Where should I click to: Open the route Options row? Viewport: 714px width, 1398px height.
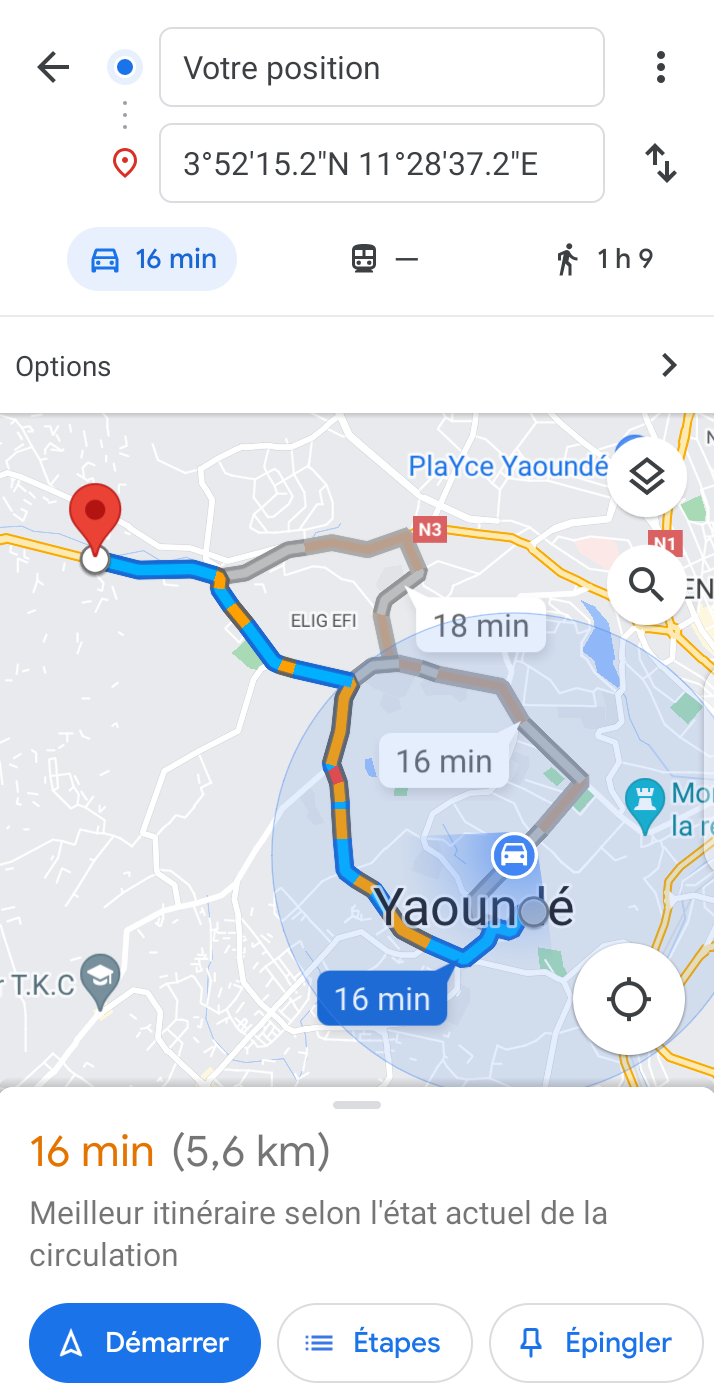357,366
